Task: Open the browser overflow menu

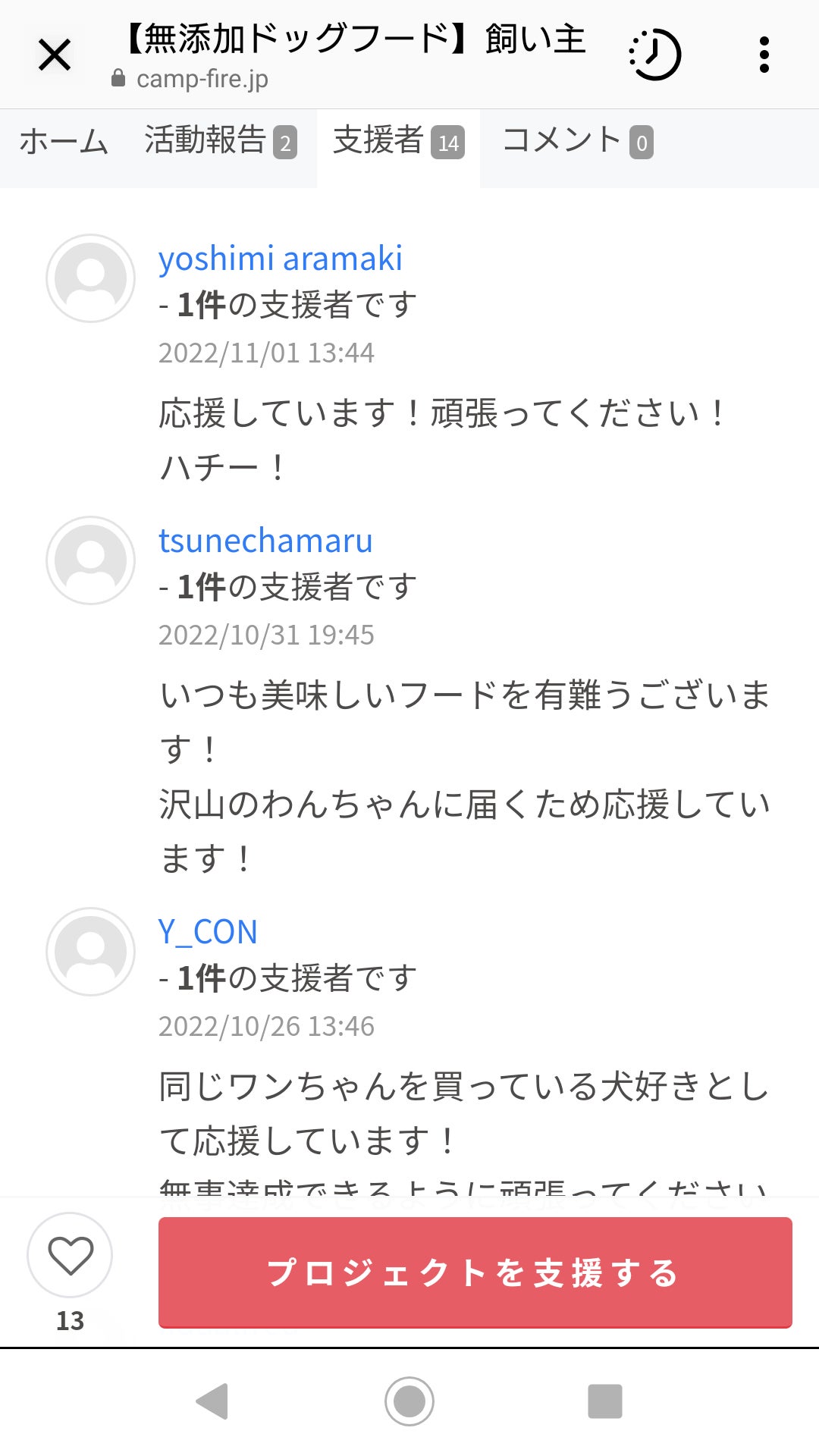Action: (764, 55)
